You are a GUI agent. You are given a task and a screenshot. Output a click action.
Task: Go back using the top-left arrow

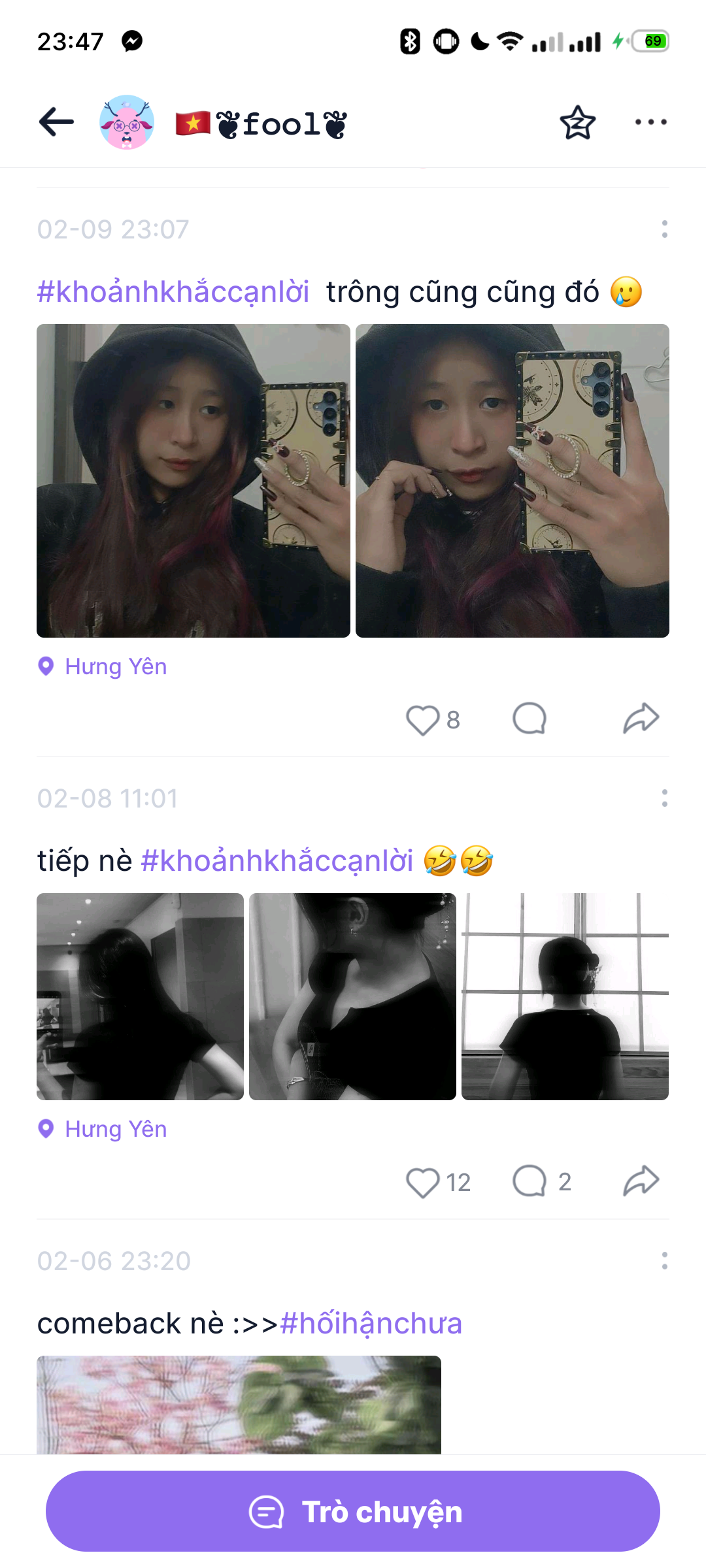pos(56,122)
